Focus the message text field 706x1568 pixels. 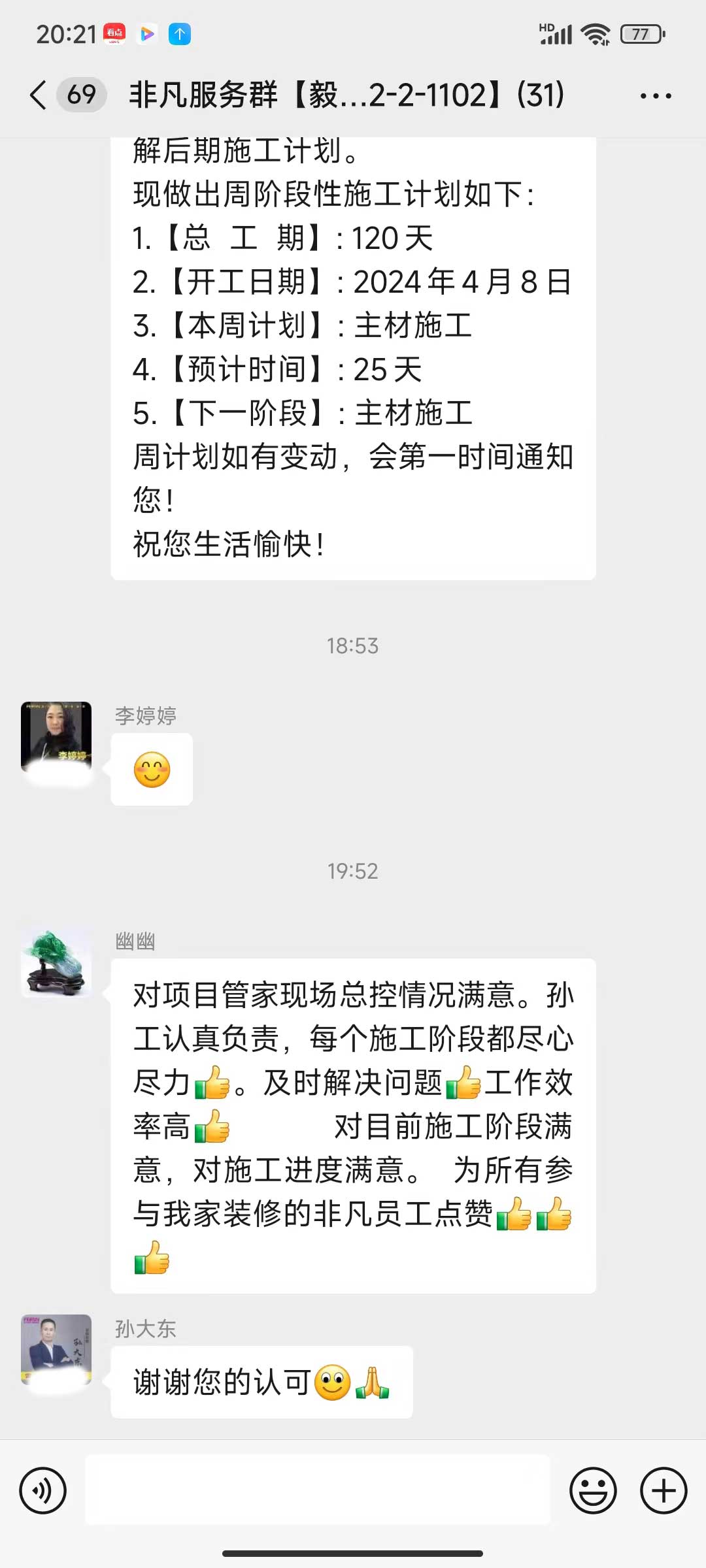coord(318,1490)
